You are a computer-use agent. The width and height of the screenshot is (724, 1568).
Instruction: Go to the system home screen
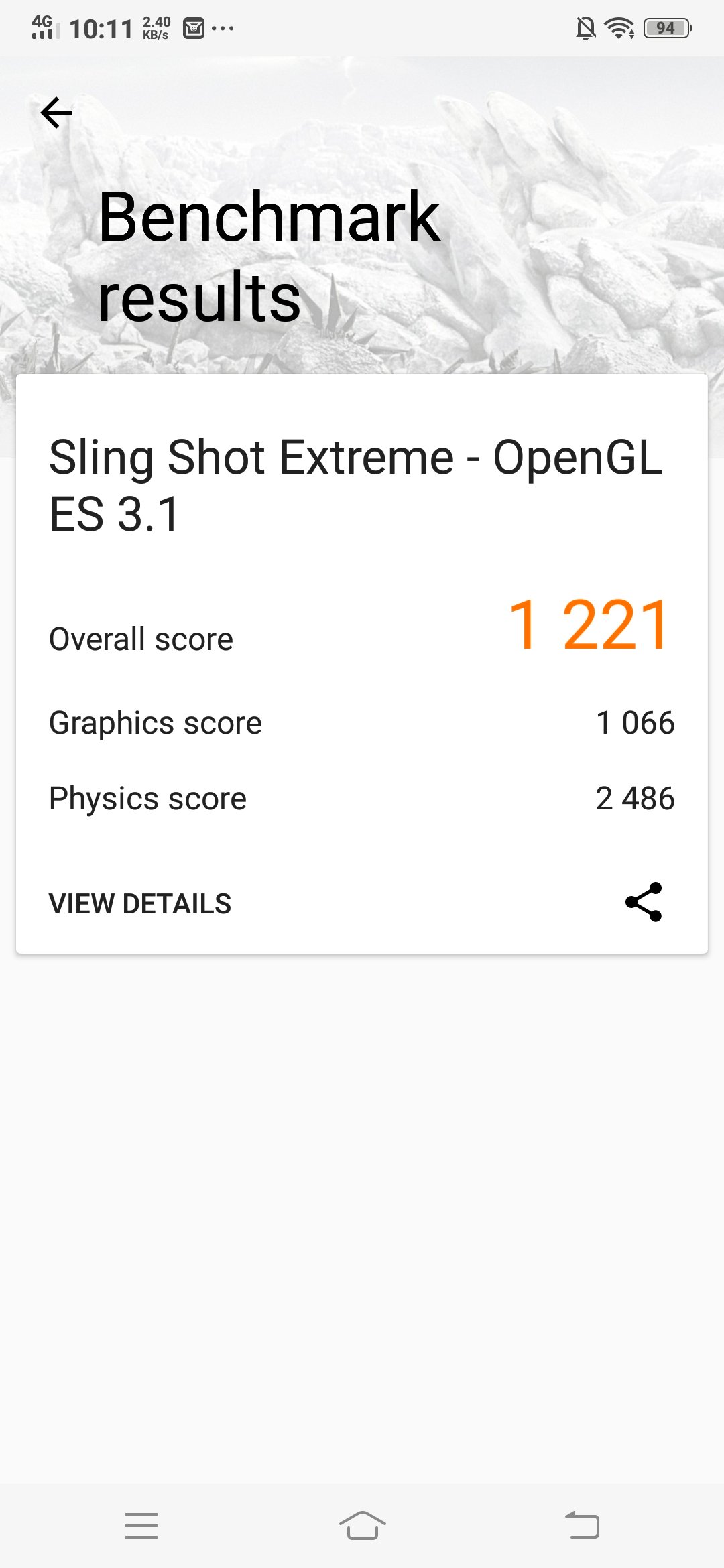tap(362, 1526)
